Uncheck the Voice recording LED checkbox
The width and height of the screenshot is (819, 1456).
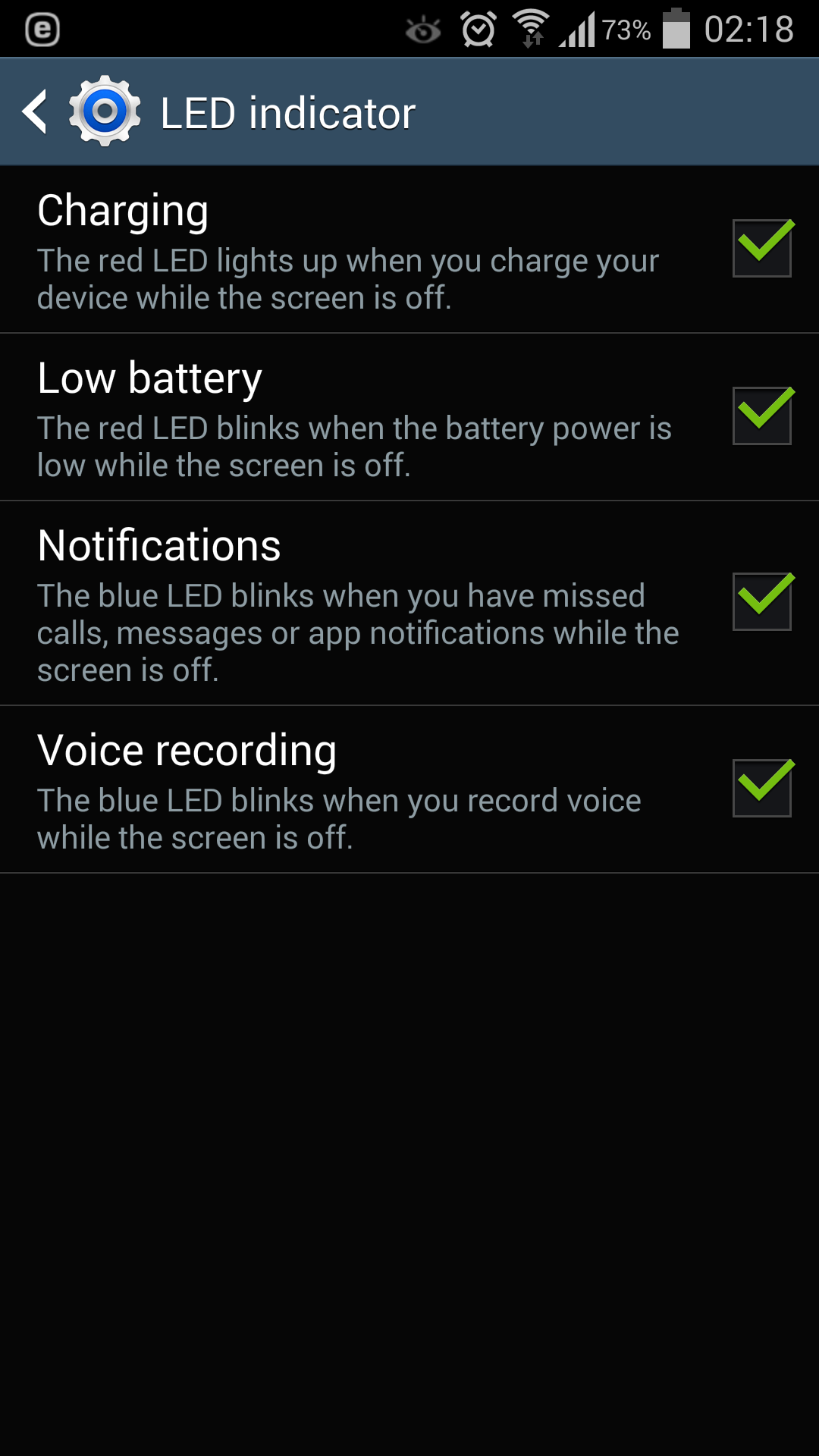tap(762, 788)
